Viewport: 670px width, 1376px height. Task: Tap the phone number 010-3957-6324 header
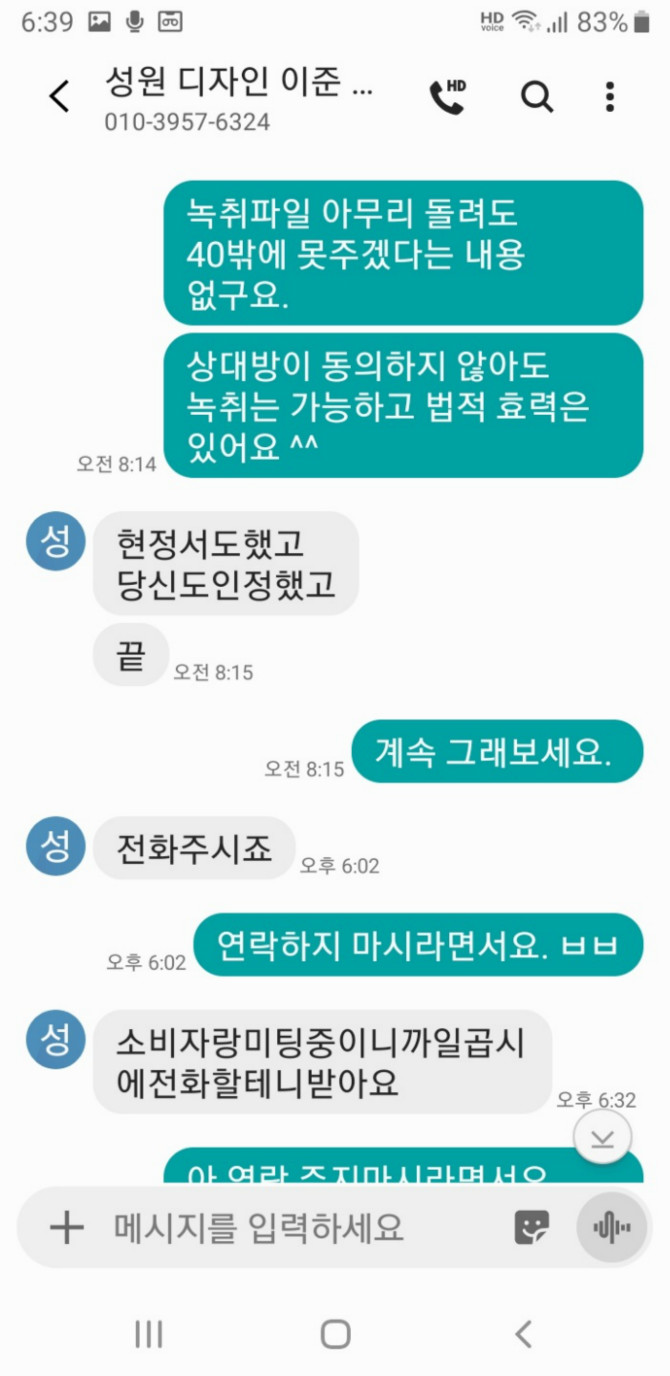coord(187,122)
